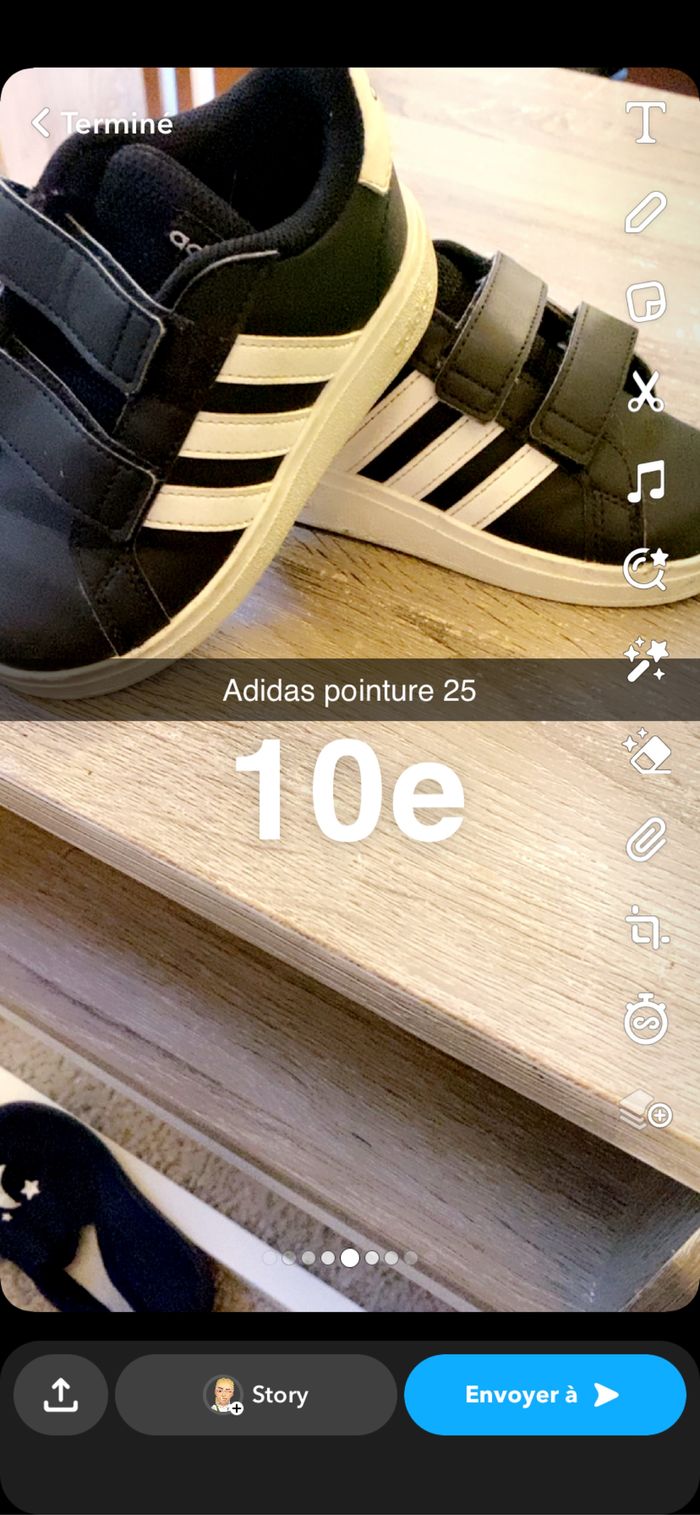This screenshot has width=700, height=1515.
Task: Tap Terminé to go back
Action: 102,123
